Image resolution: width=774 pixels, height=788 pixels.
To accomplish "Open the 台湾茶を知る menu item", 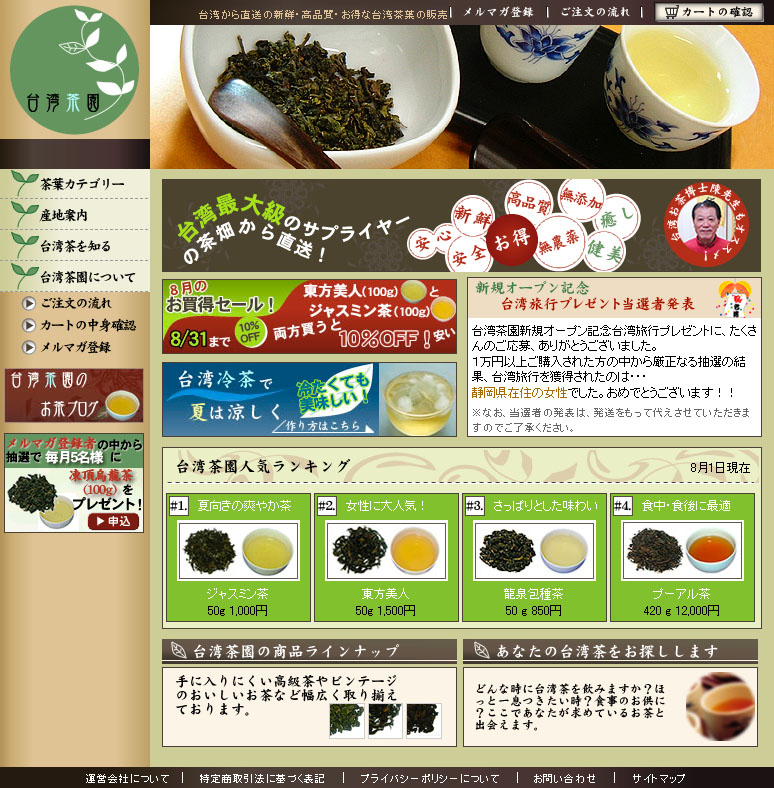I will tap(75, 245).
